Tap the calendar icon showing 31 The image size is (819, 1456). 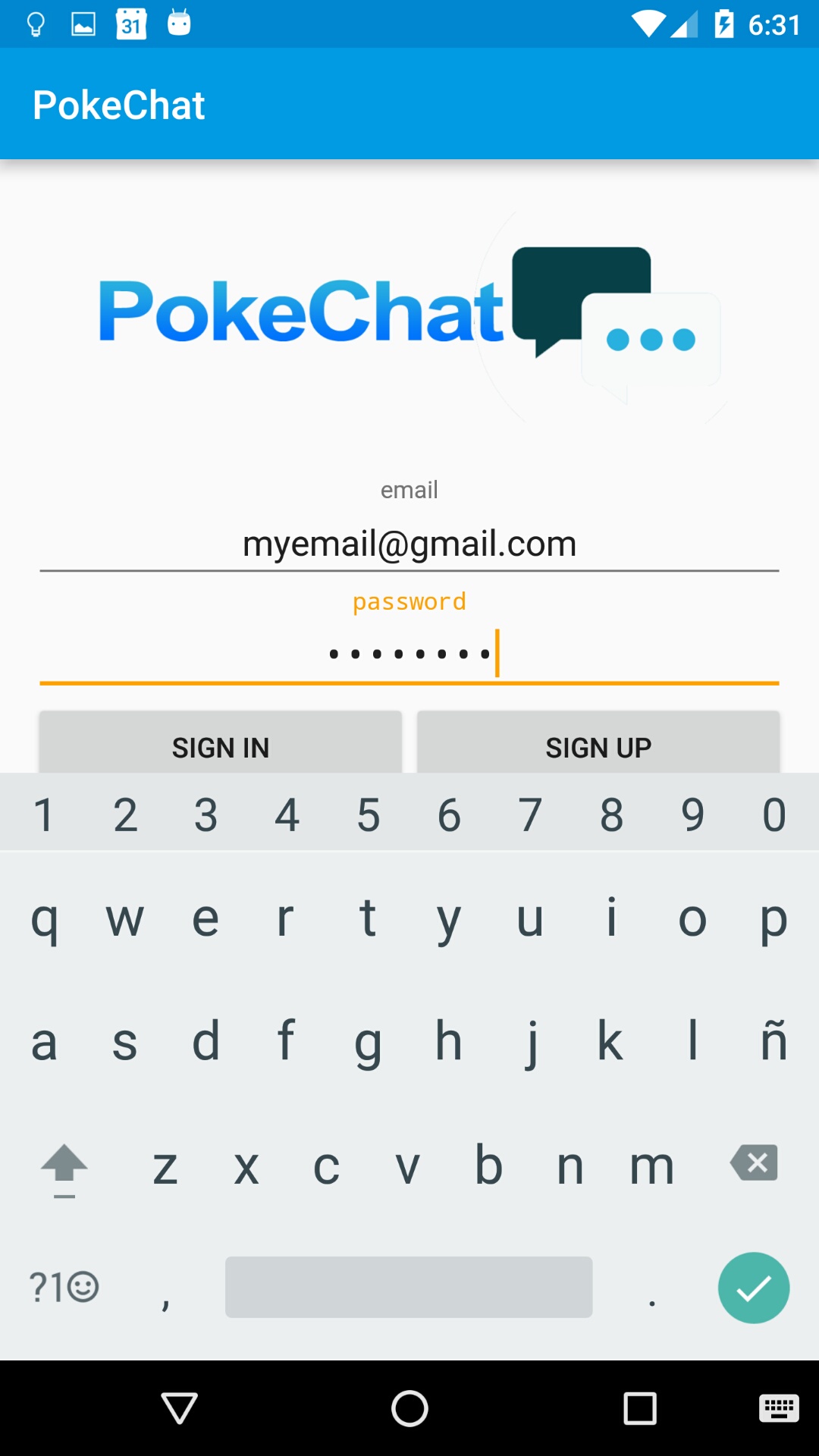tap(129, 23)
